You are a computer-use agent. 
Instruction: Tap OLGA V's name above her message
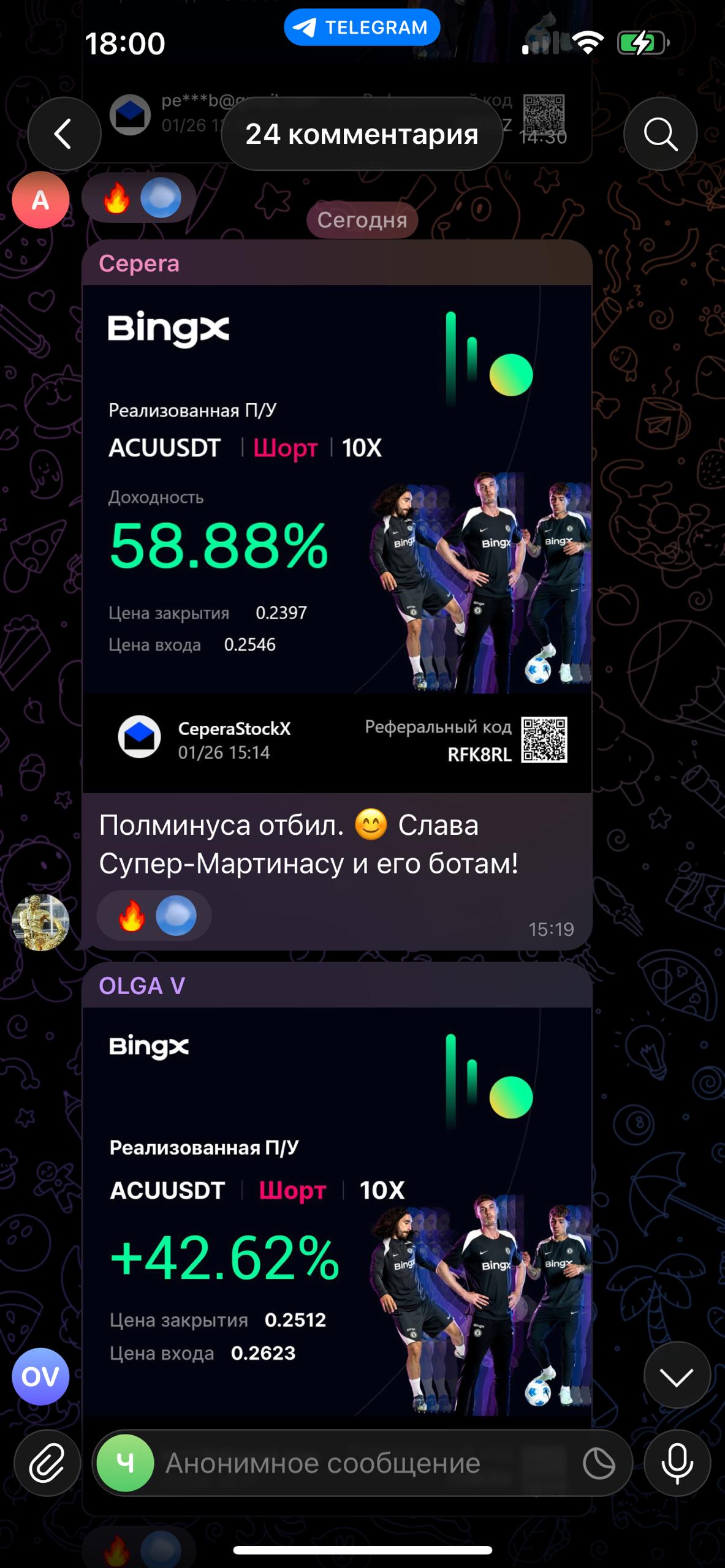point(142,986)
